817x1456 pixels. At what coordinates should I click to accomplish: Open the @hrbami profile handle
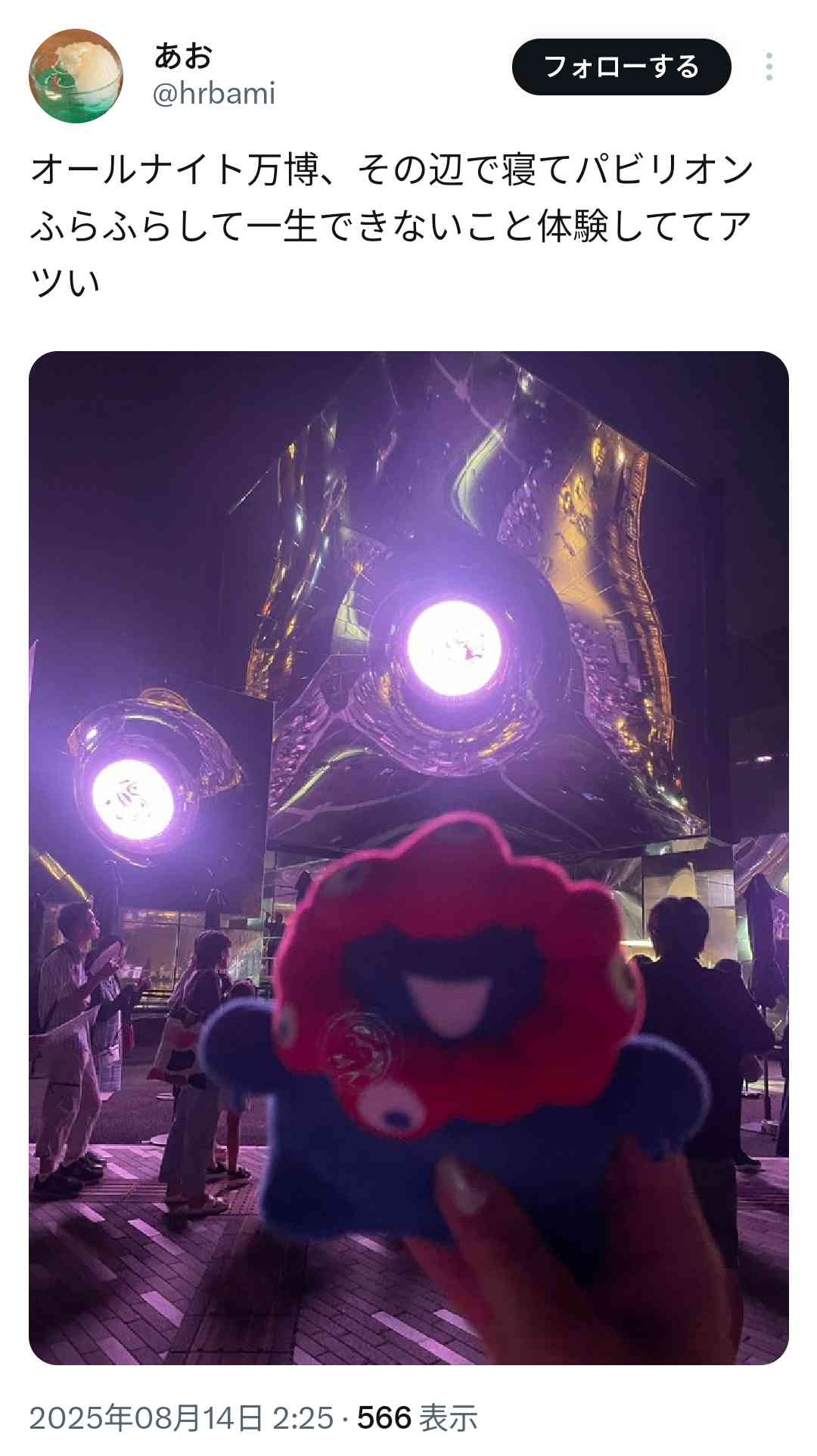point(214,95)
